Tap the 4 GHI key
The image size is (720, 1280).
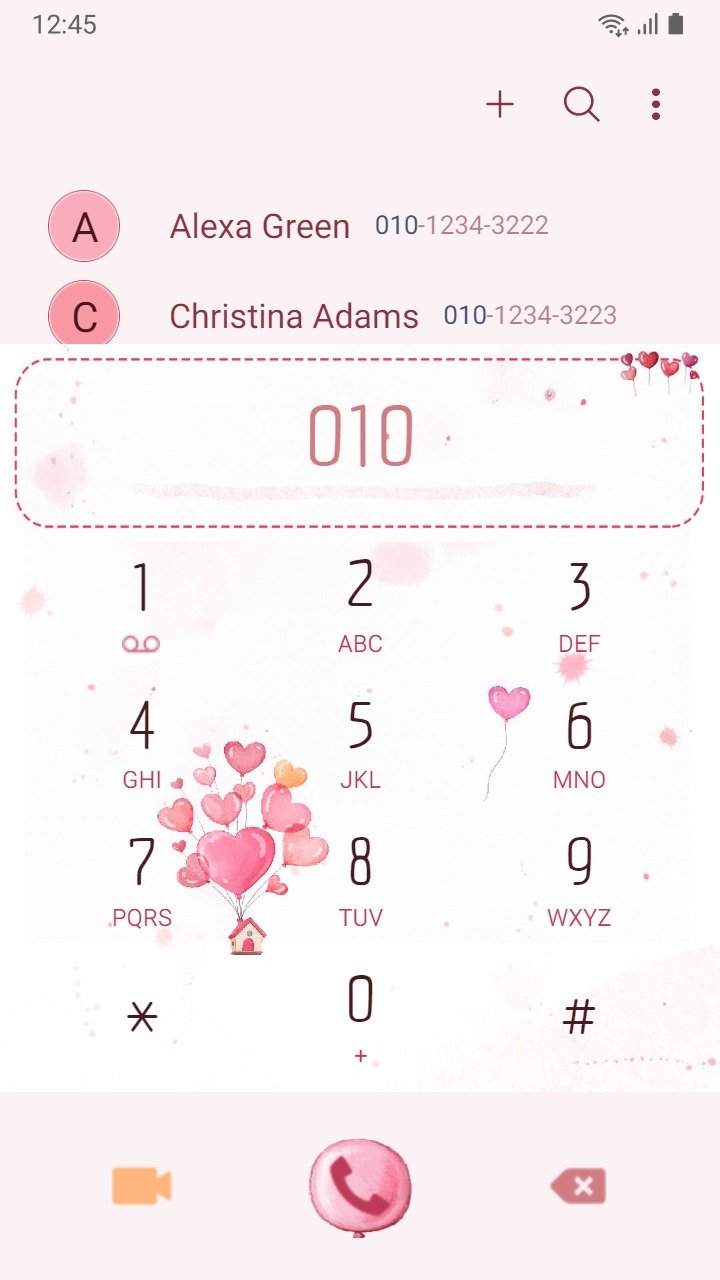click(141, 744)
